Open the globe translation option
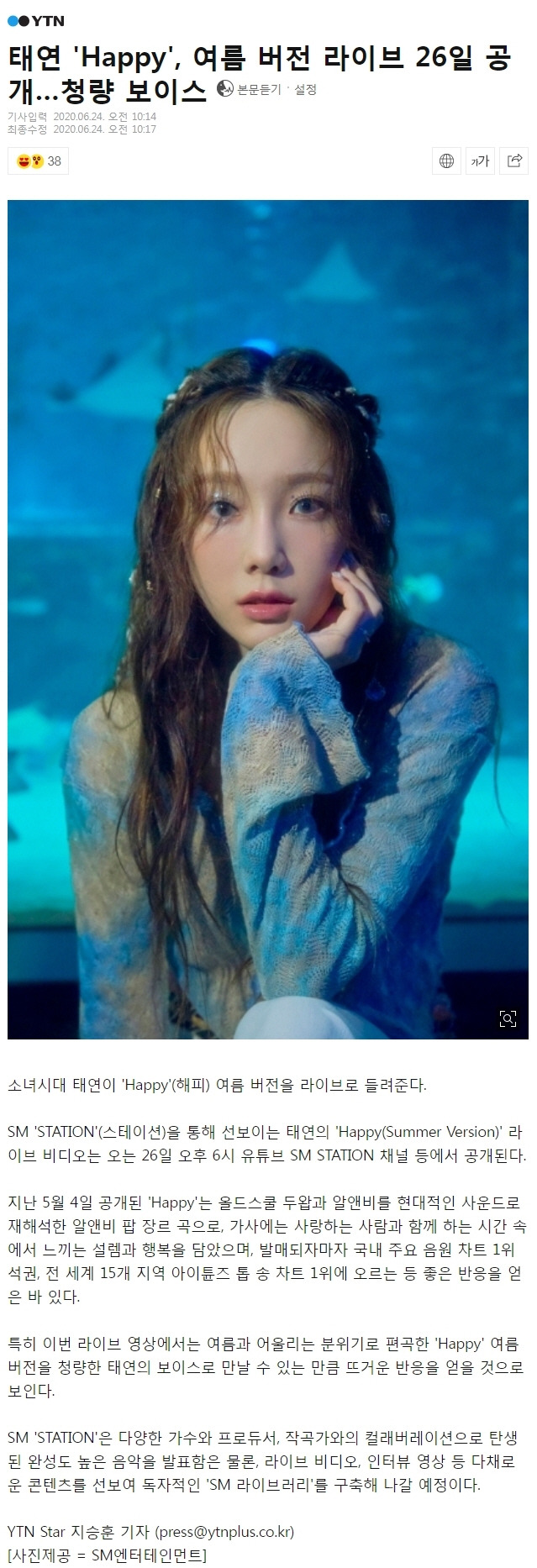Viewport: 537px width, 1568px height. coord(446,161)
